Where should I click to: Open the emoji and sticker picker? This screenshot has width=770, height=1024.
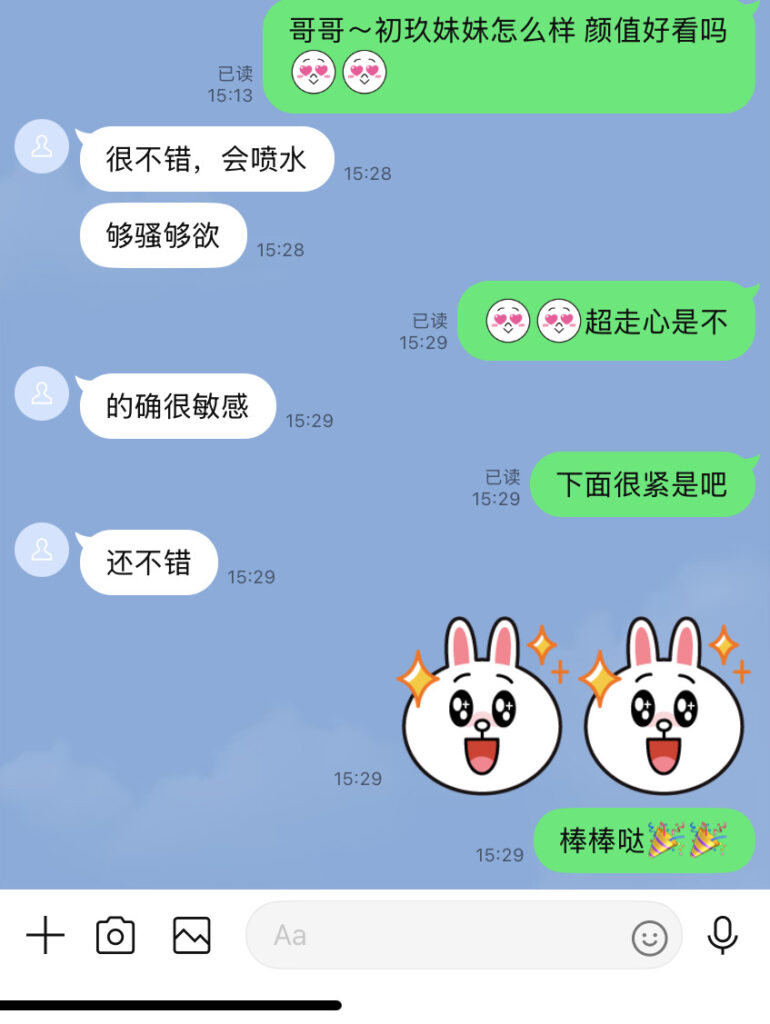pyautogui.click(x=650, y=937)
